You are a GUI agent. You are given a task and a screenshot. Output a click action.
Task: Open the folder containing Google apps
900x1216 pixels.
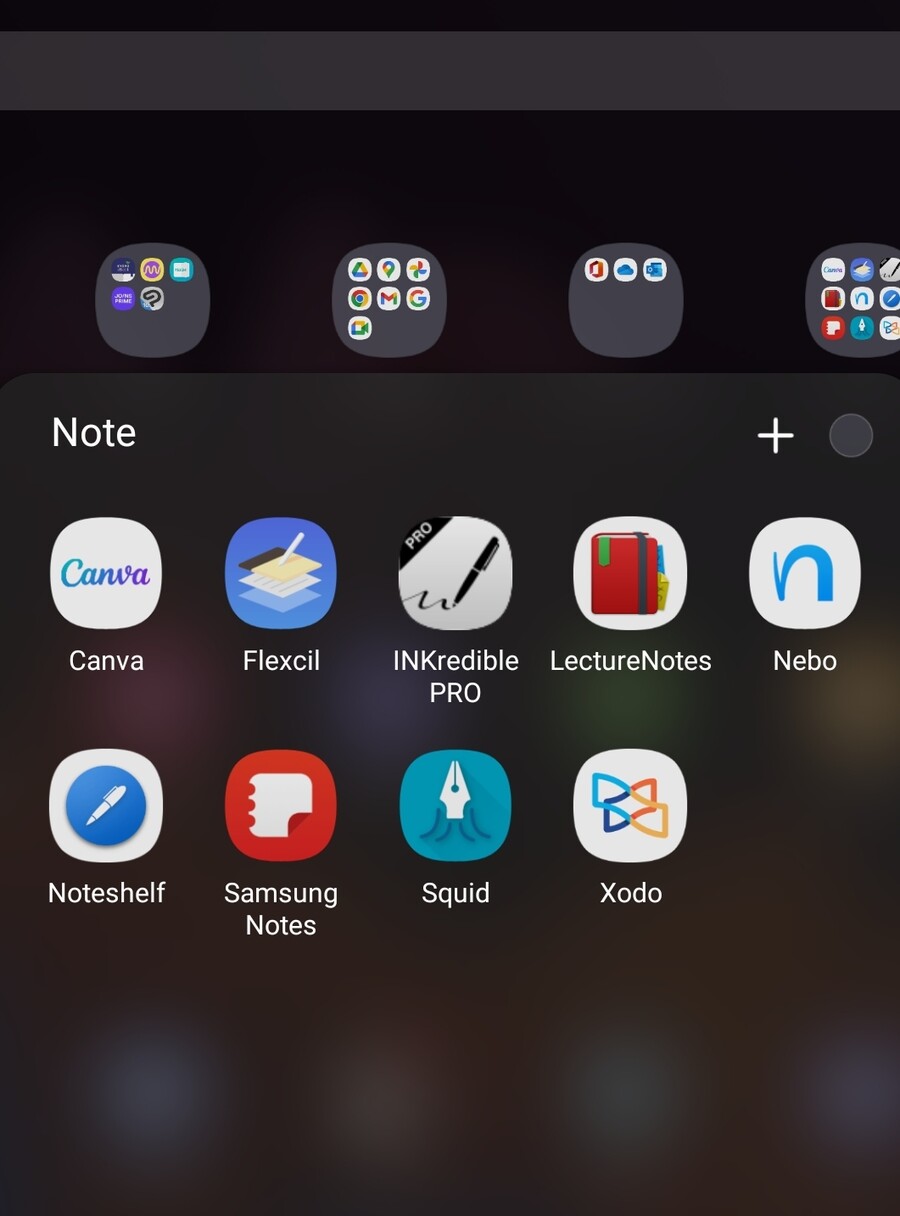(389, 299)
